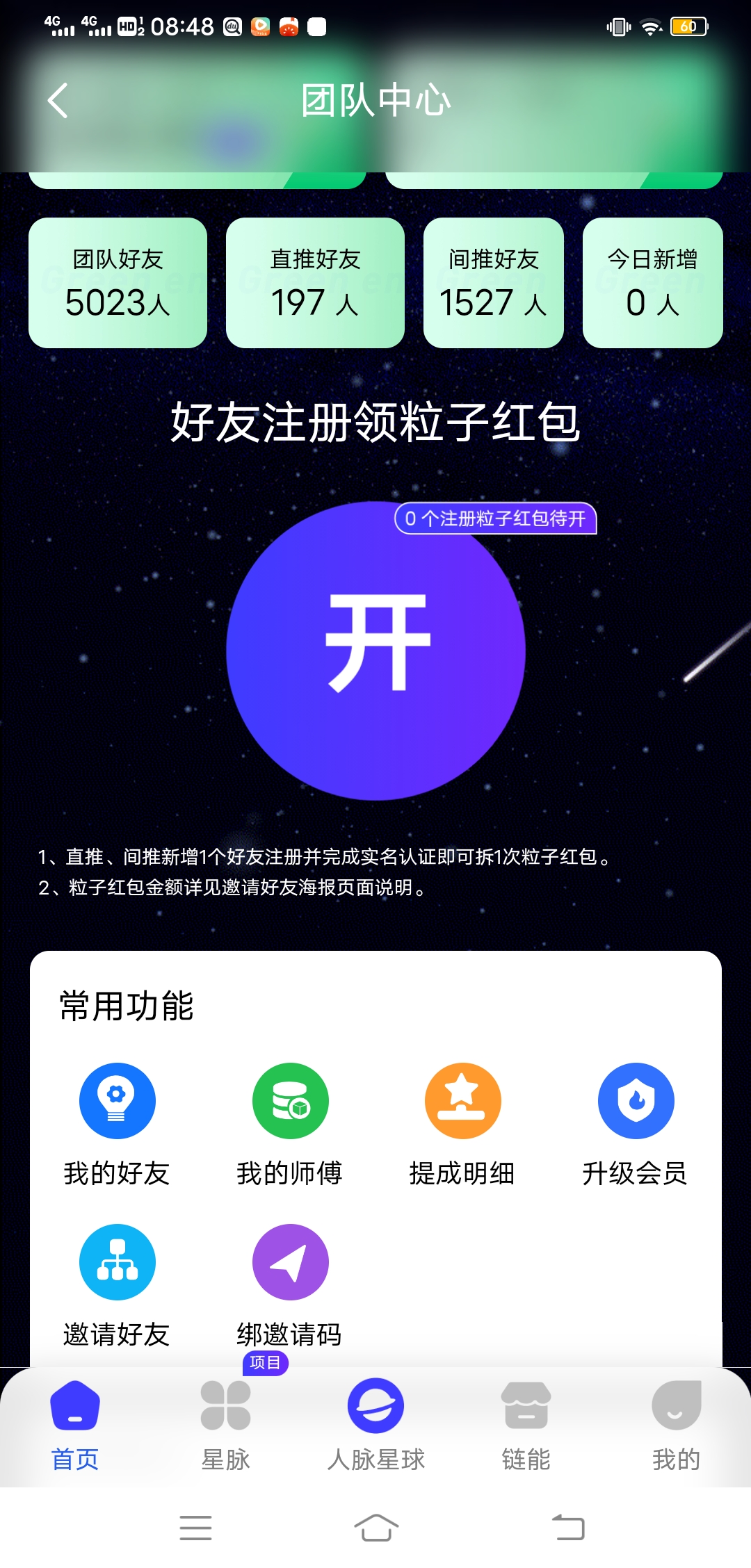Open the 团队好友 5023人 card
751x1568 pixels.
point(118,283)
